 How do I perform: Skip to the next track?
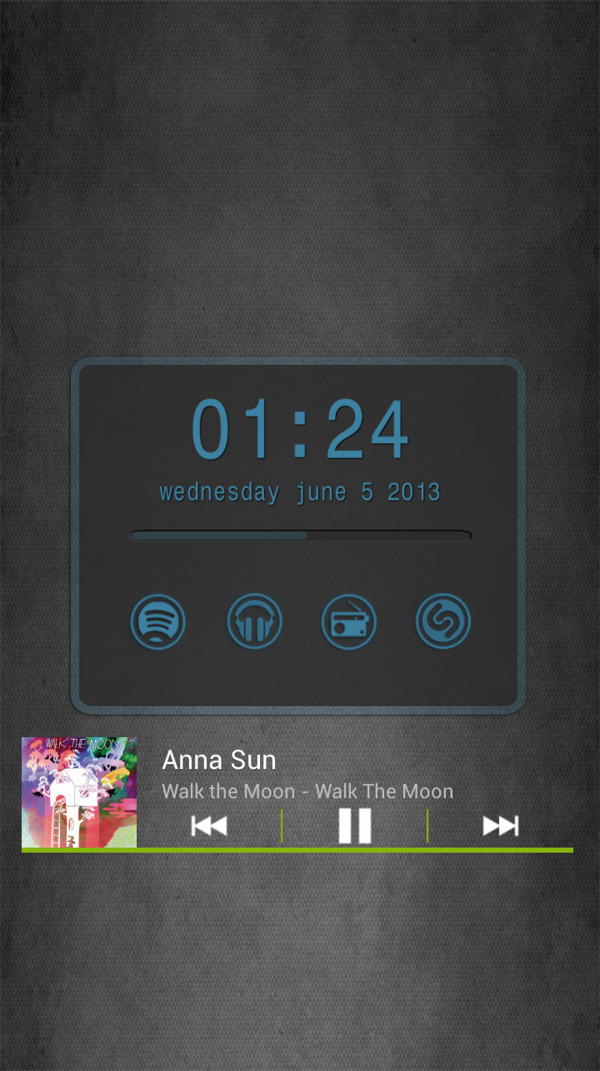click(x=500, y=826)
